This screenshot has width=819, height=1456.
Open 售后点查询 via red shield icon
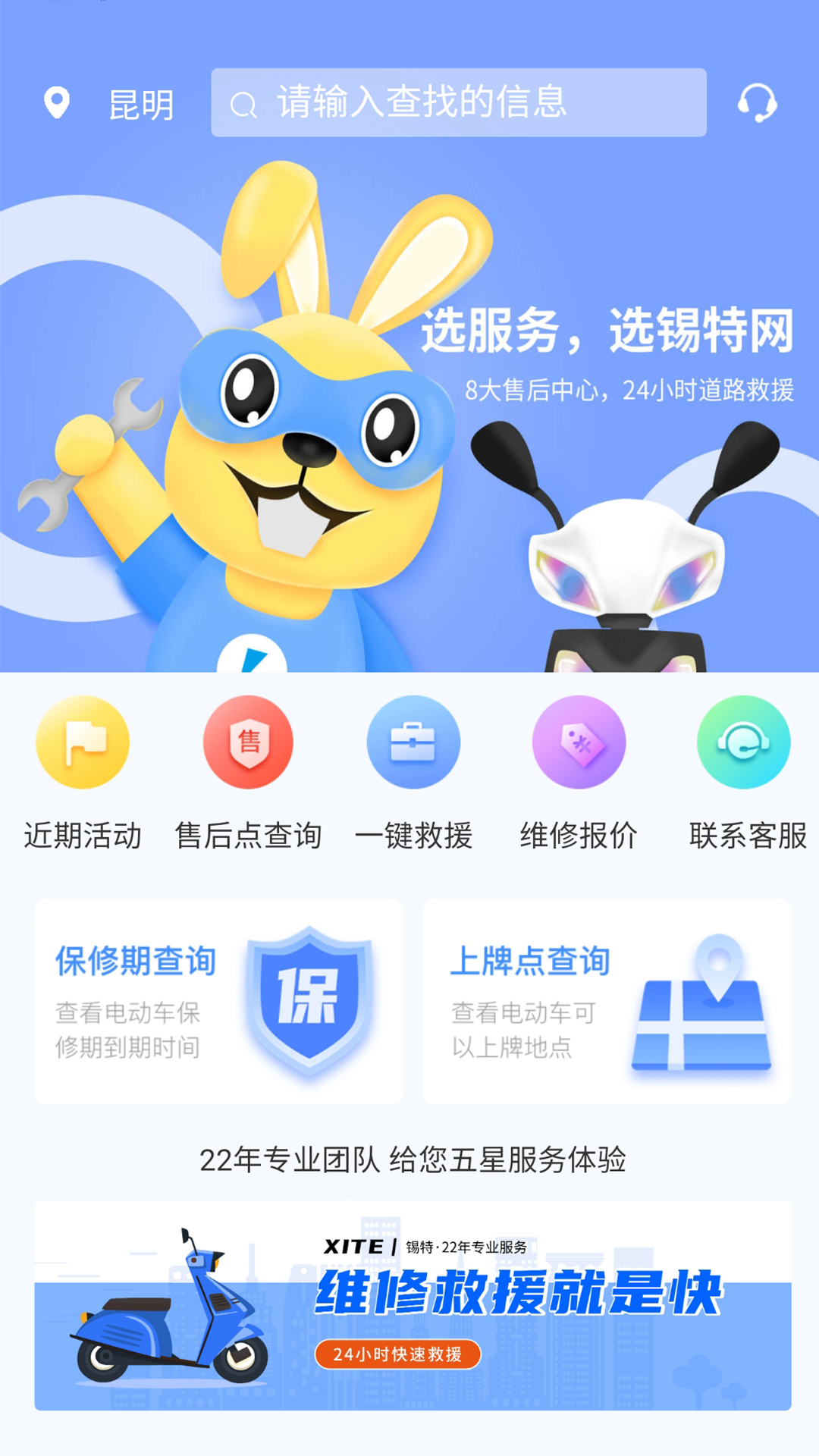247,742
